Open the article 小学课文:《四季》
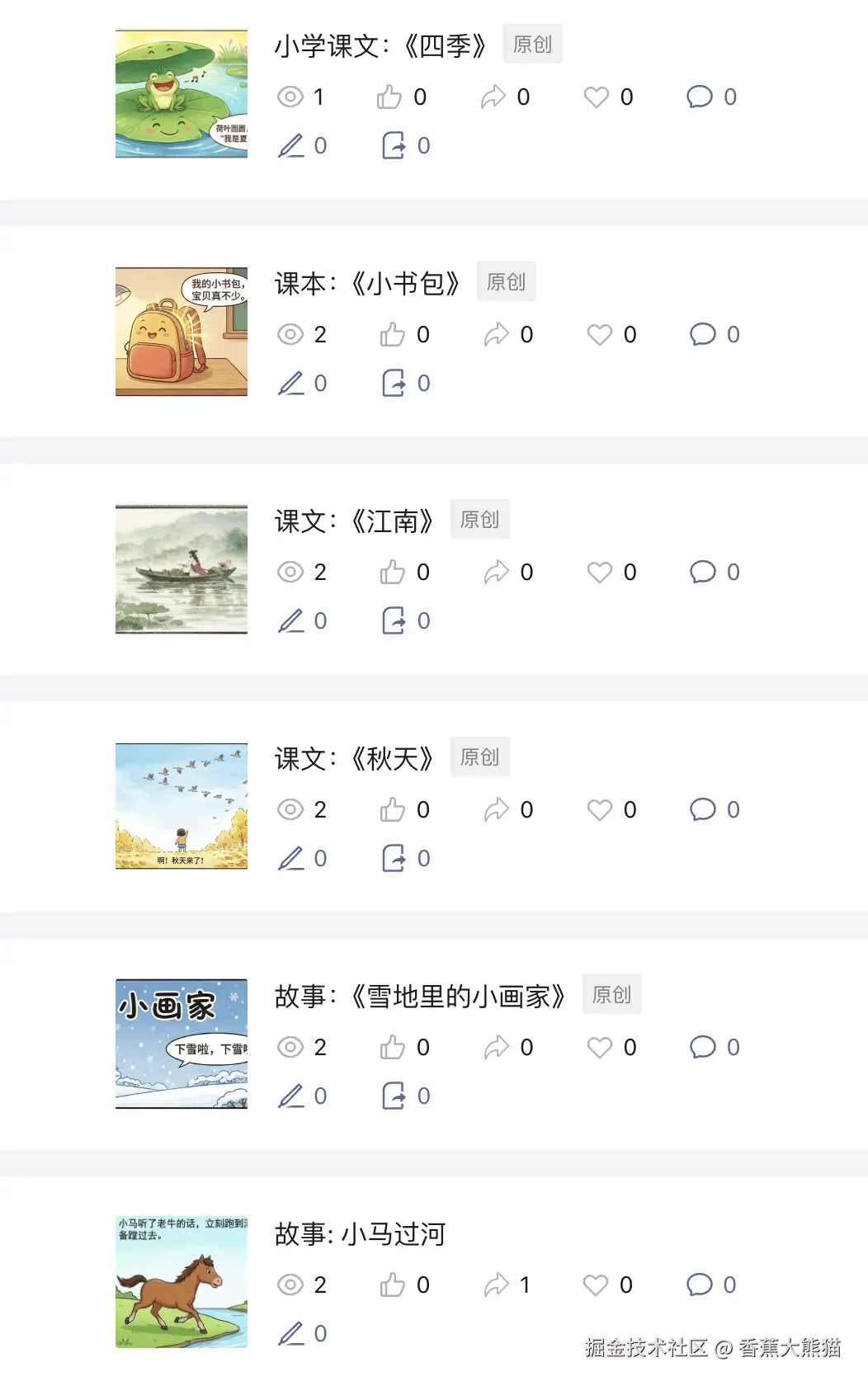868x1386 pixels. coord(380,45)
